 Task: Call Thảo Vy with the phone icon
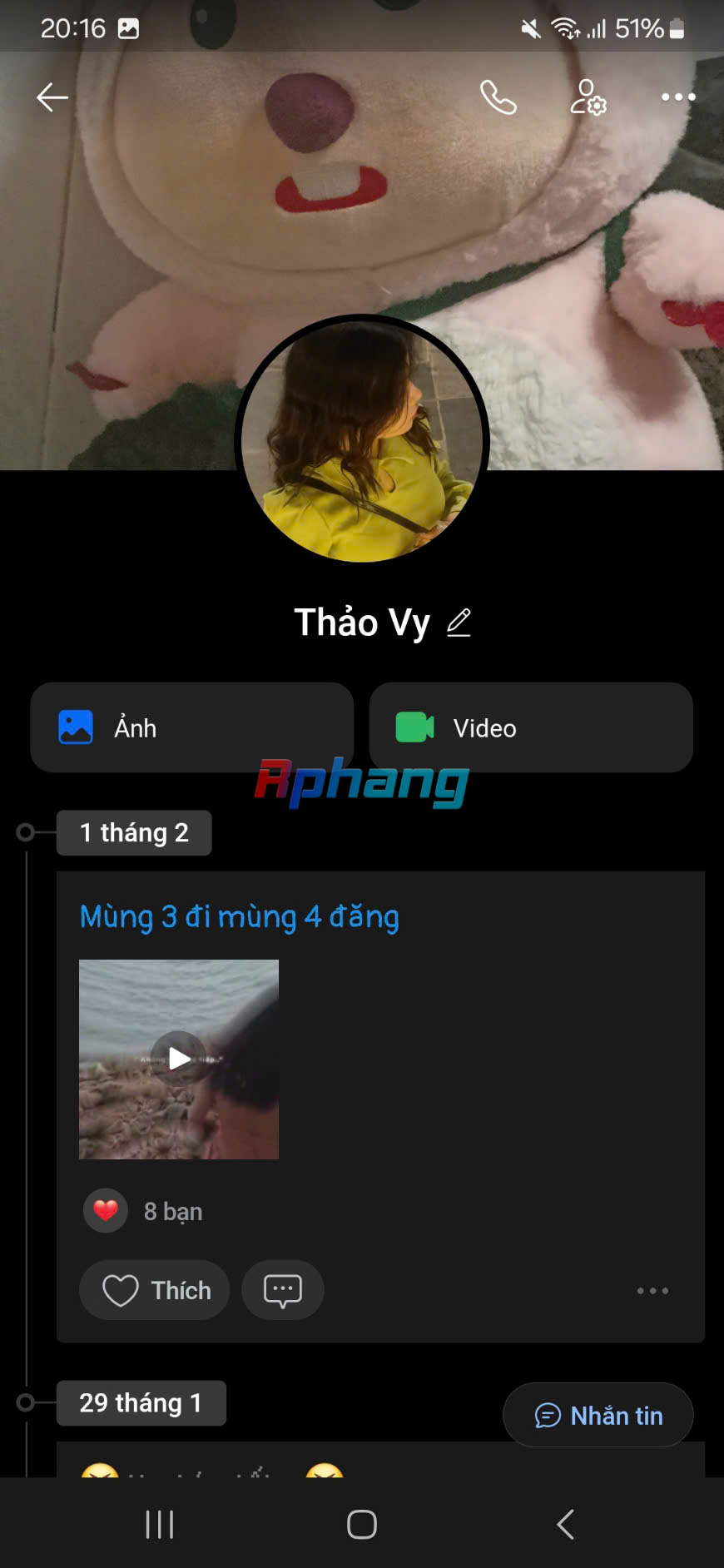coord(498,97)
